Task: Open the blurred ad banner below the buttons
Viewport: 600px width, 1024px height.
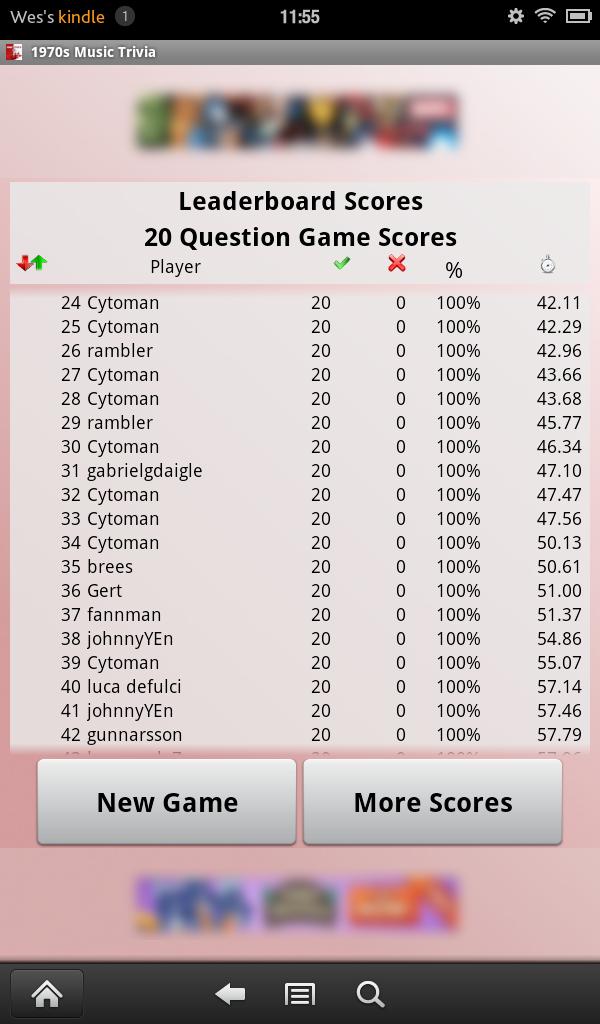Action: click(298, 901)
